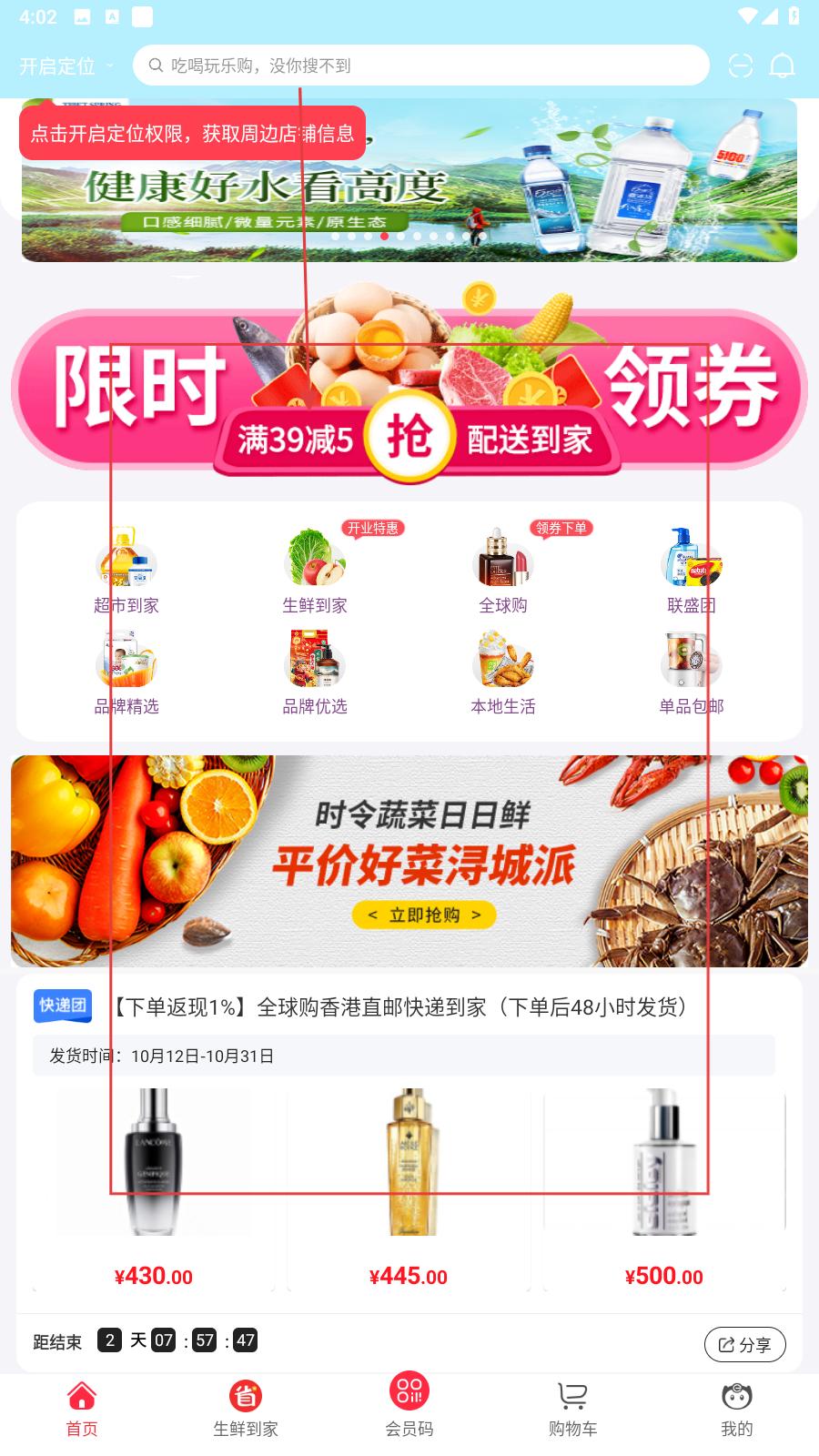
Task: Open the 本地生活 category
Action: point(503,674)
